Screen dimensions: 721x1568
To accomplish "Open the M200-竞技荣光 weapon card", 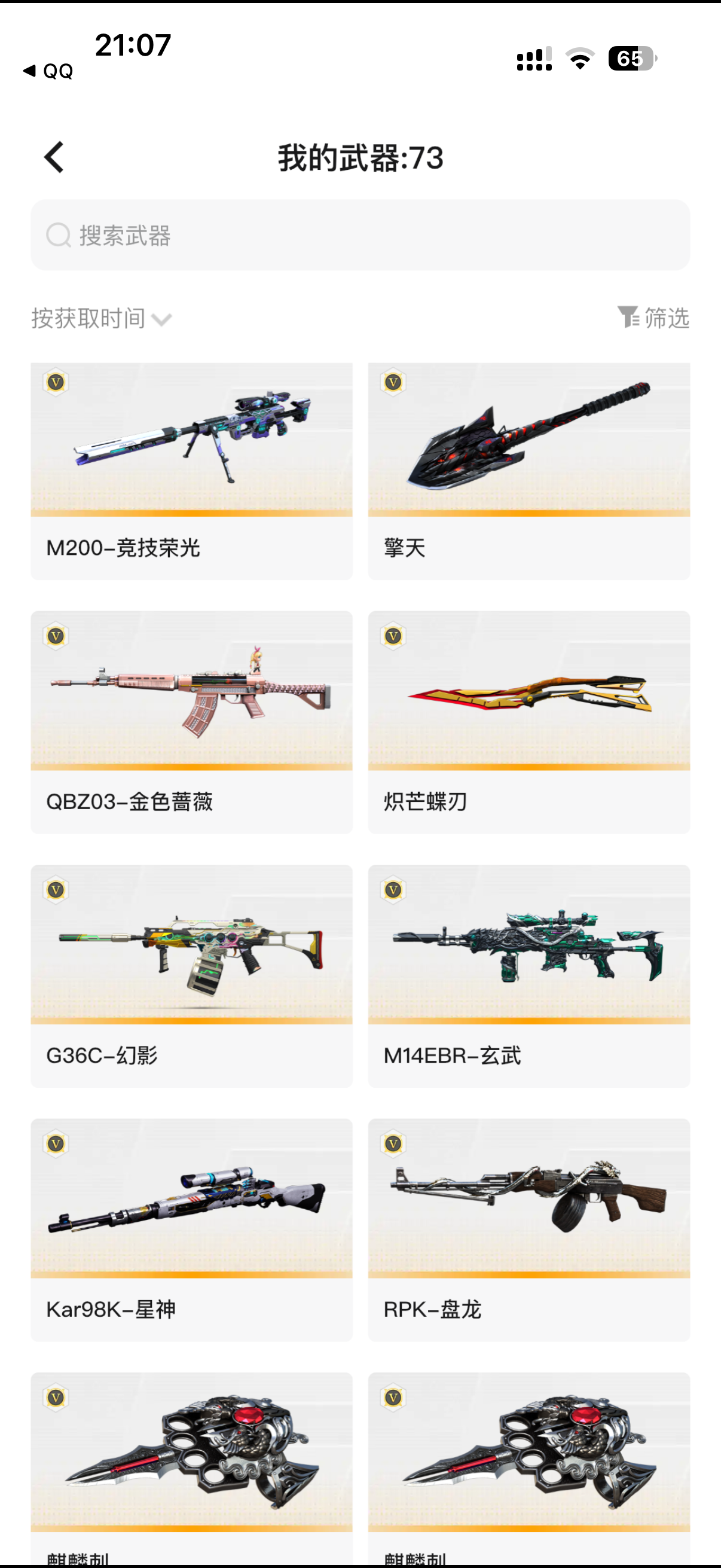I will click(x=191, y=471).
